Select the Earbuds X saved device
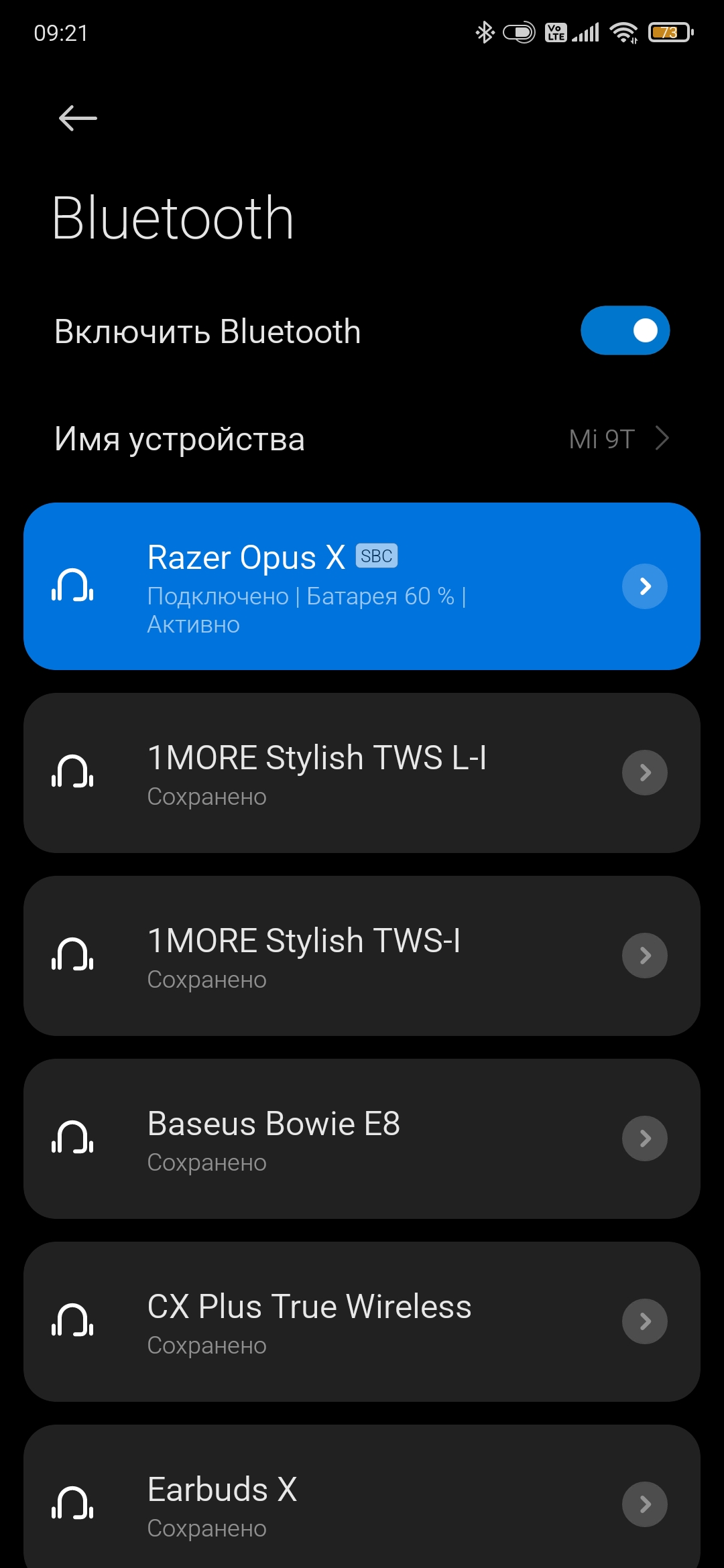 click(x=322, y=1504)
